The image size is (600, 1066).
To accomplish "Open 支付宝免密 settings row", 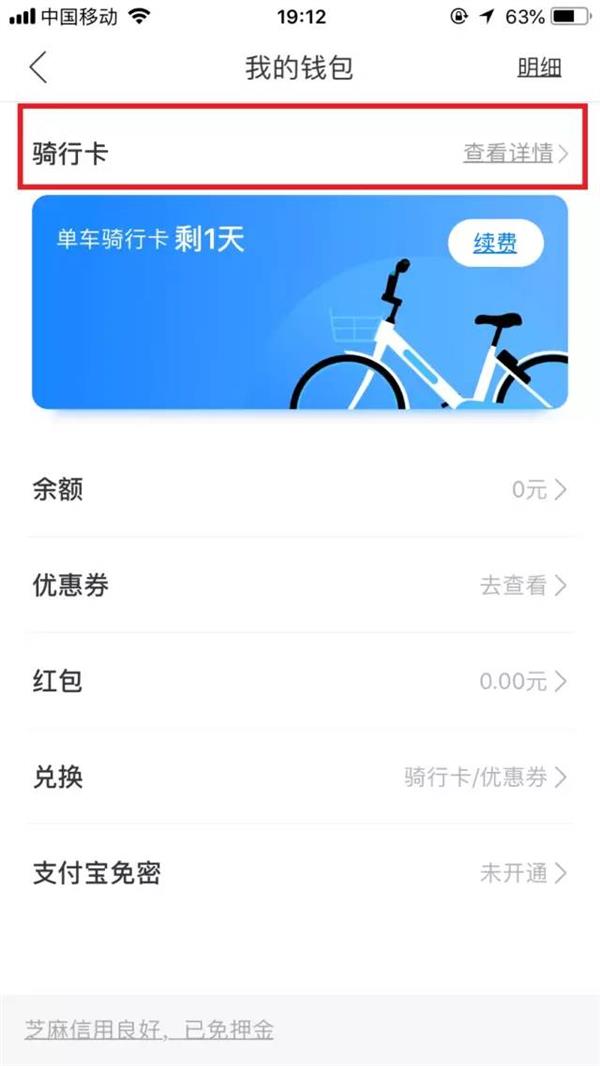I will coord(300,873).
